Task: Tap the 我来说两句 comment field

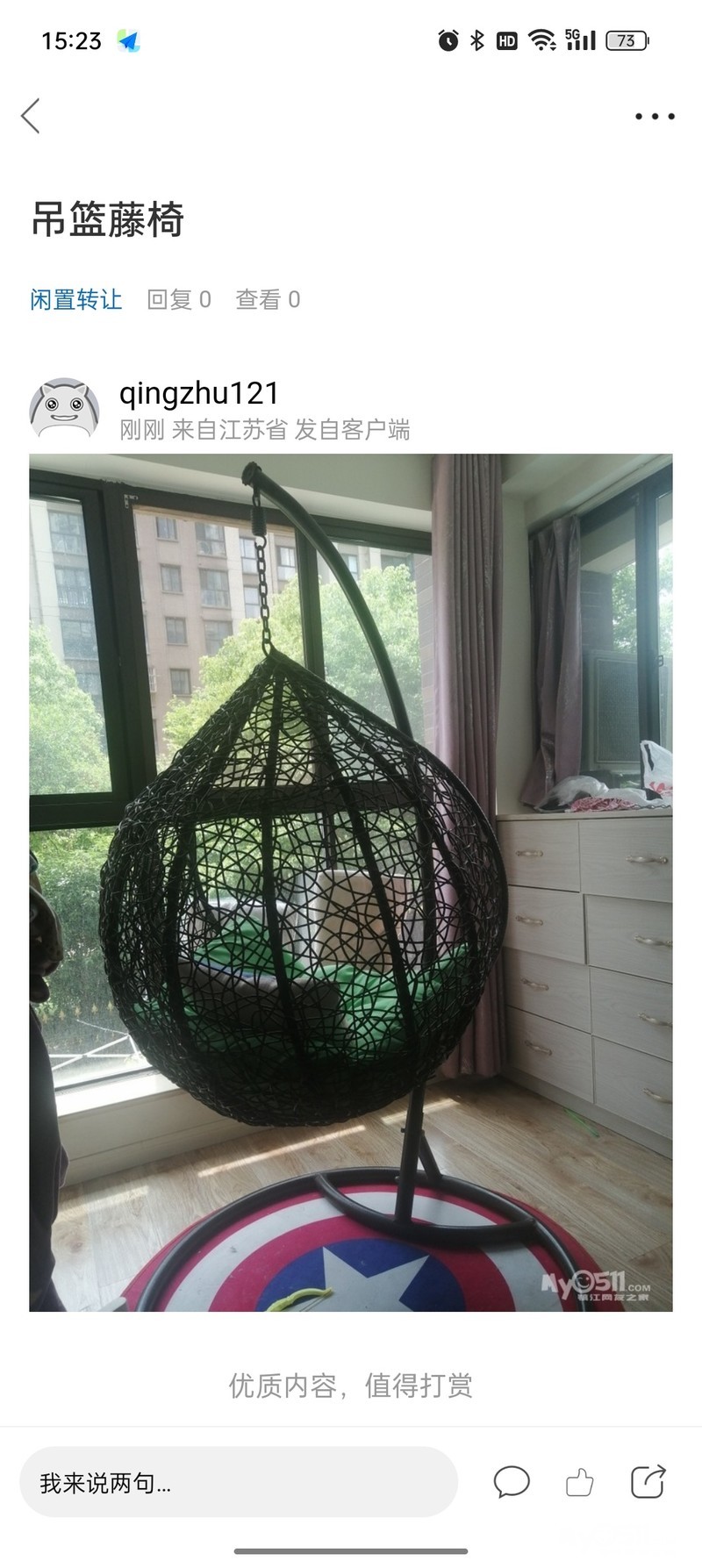Action: coord(239,1482)
